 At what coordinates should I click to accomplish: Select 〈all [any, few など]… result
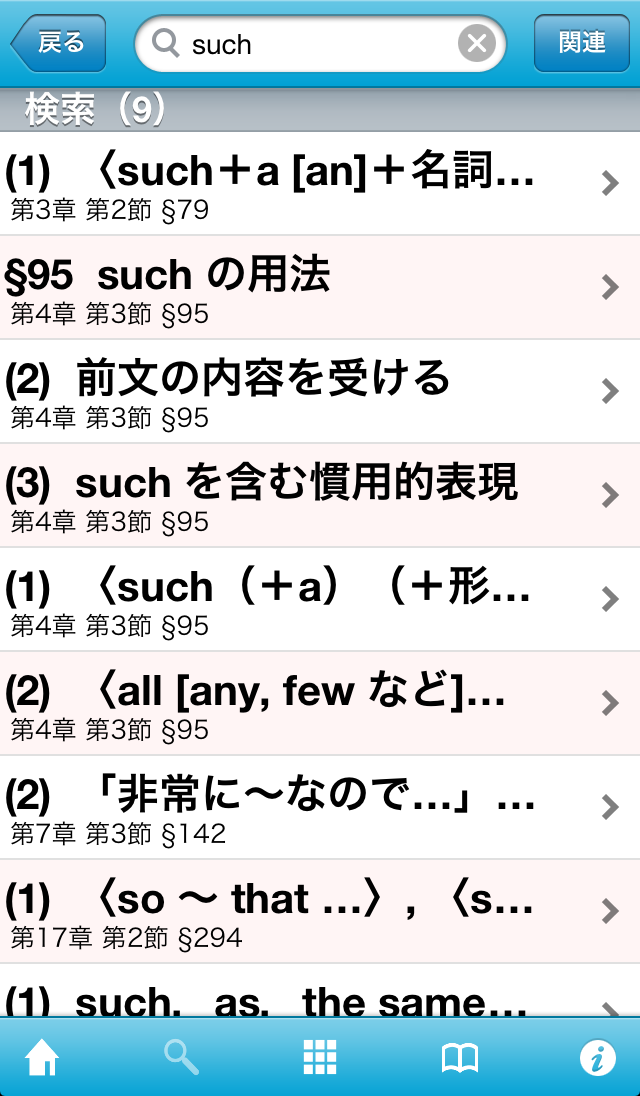[320, 704]
